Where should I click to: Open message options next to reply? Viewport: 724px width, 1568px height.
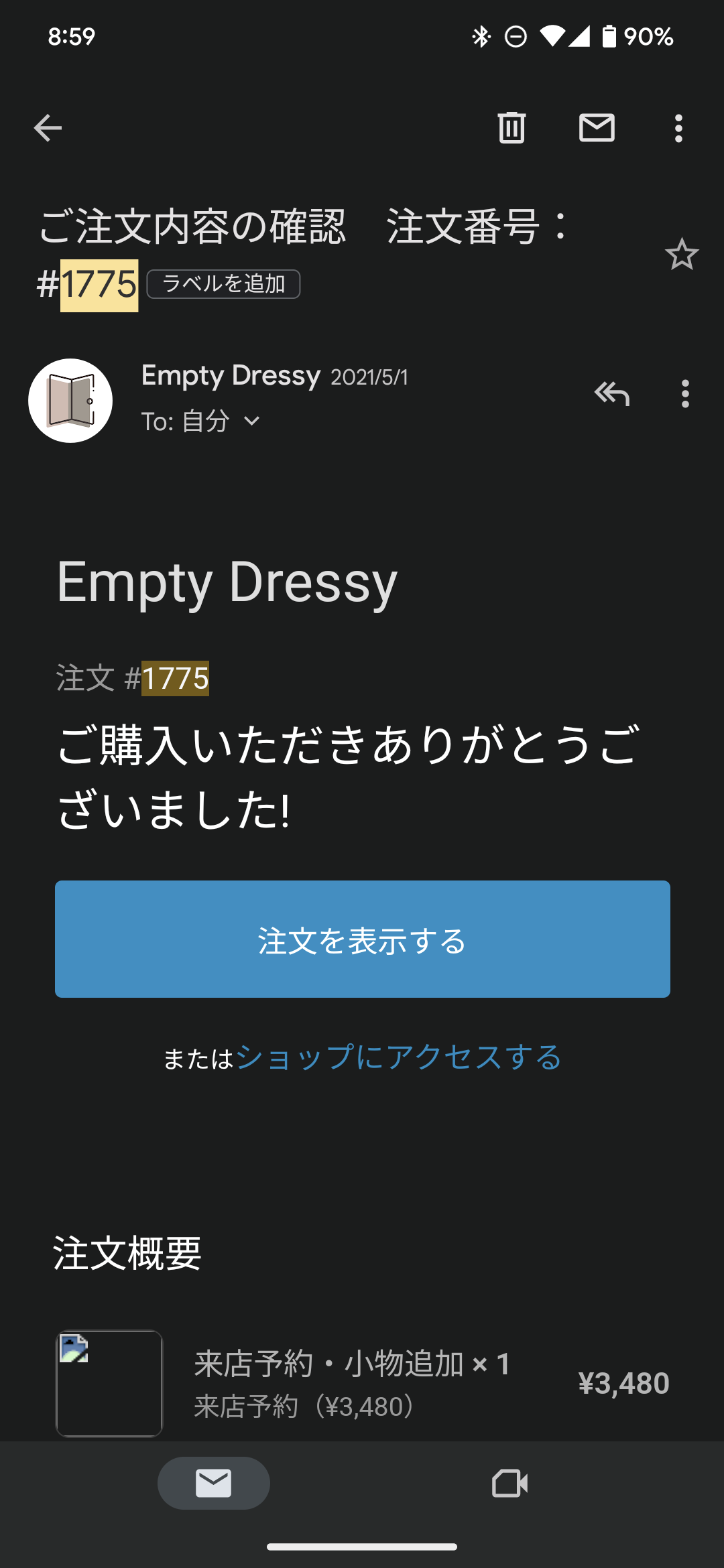[x=684, y=394]
